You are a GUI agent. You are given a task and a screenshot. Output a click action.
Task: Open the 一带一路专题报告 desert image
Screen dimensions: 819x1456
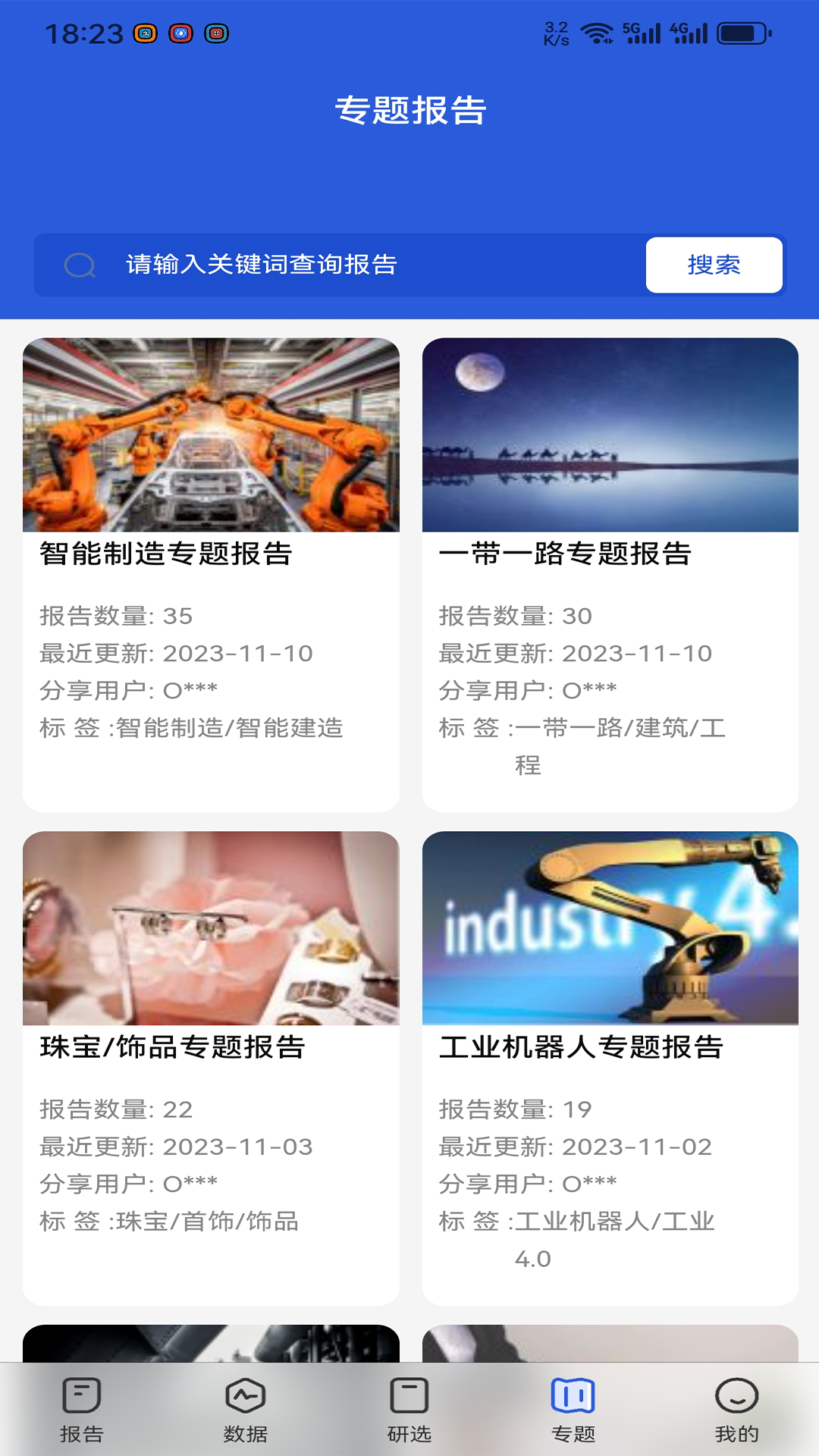(610, 436)
